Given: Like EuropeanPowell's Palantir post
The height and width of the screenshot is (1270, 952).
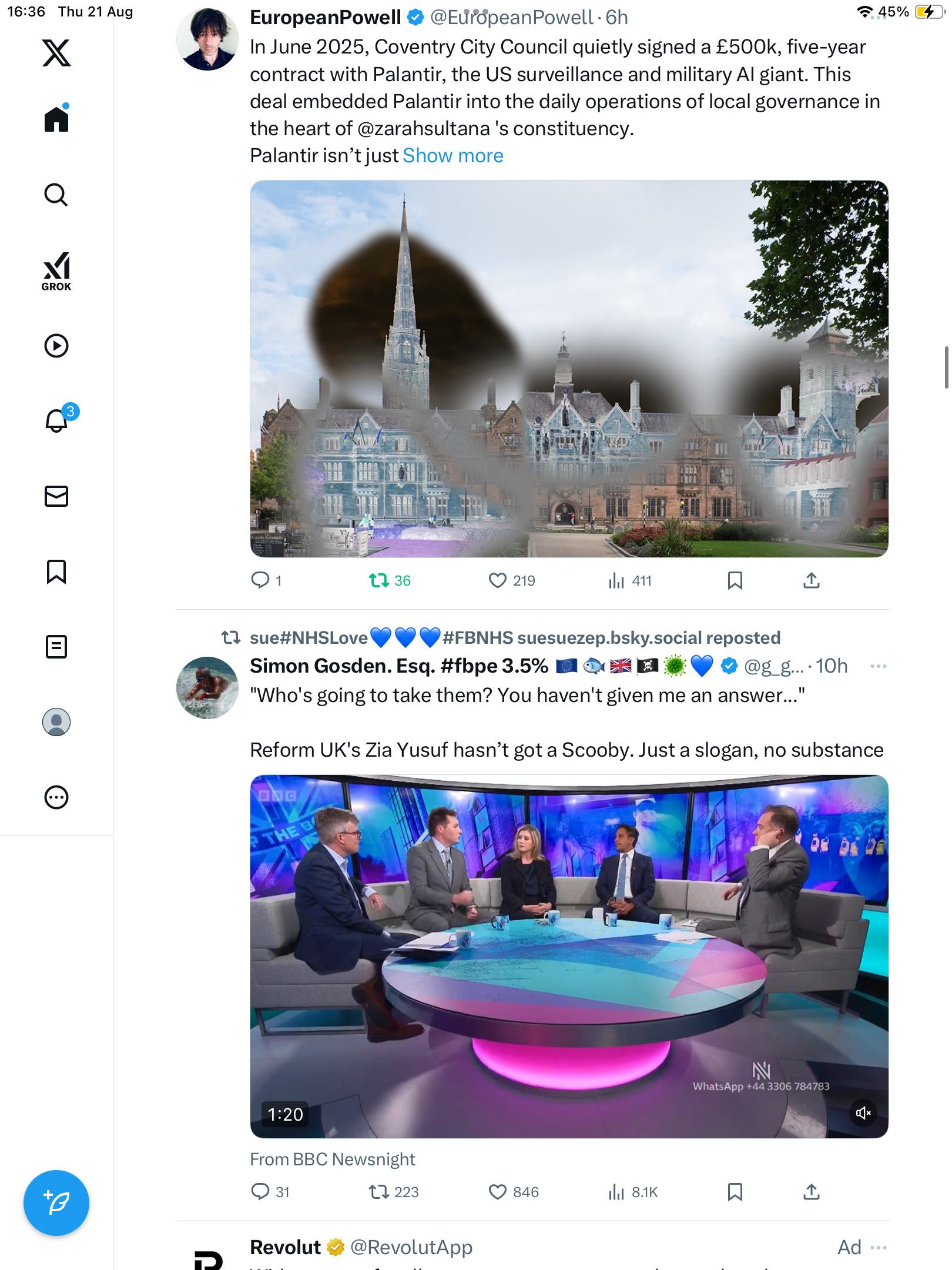Looking at the screenshot, I should (498, 581).
